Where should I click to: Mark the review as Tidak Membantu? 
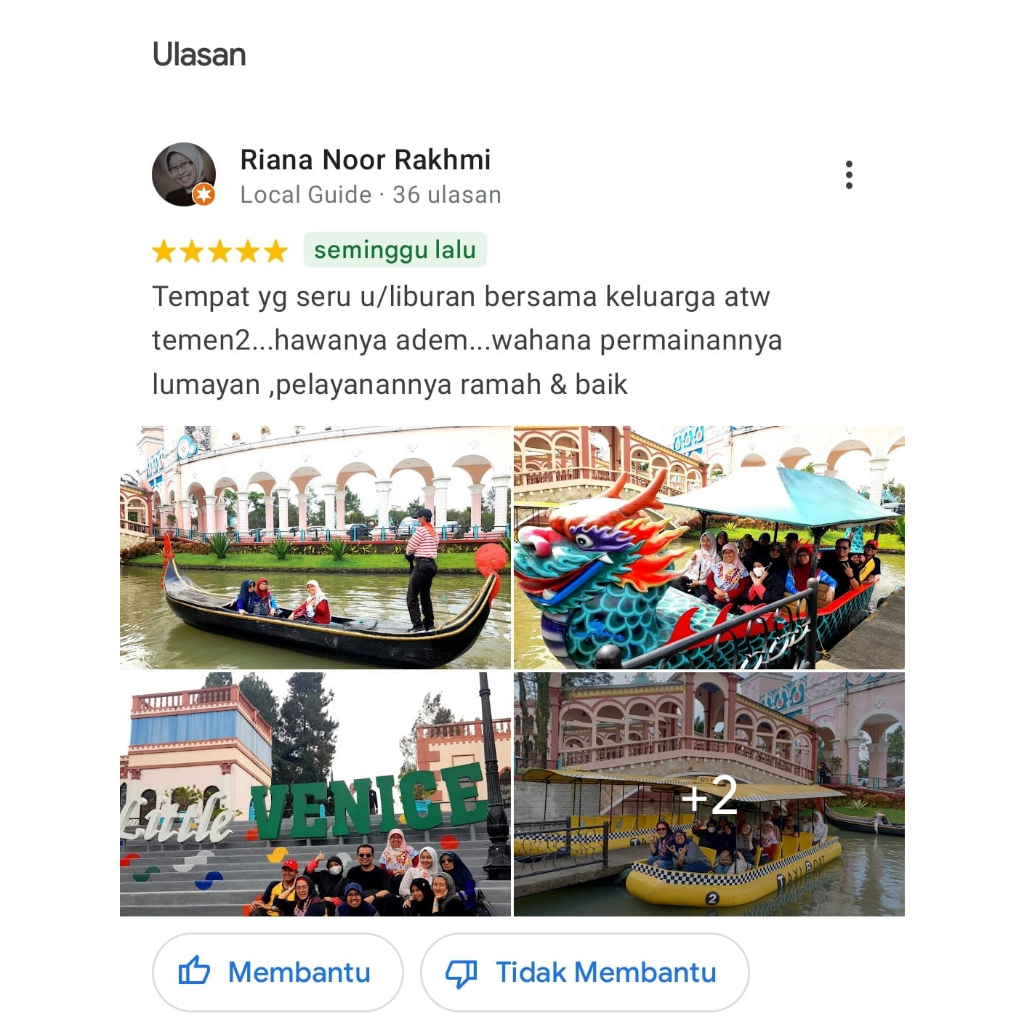coord(584,972)
